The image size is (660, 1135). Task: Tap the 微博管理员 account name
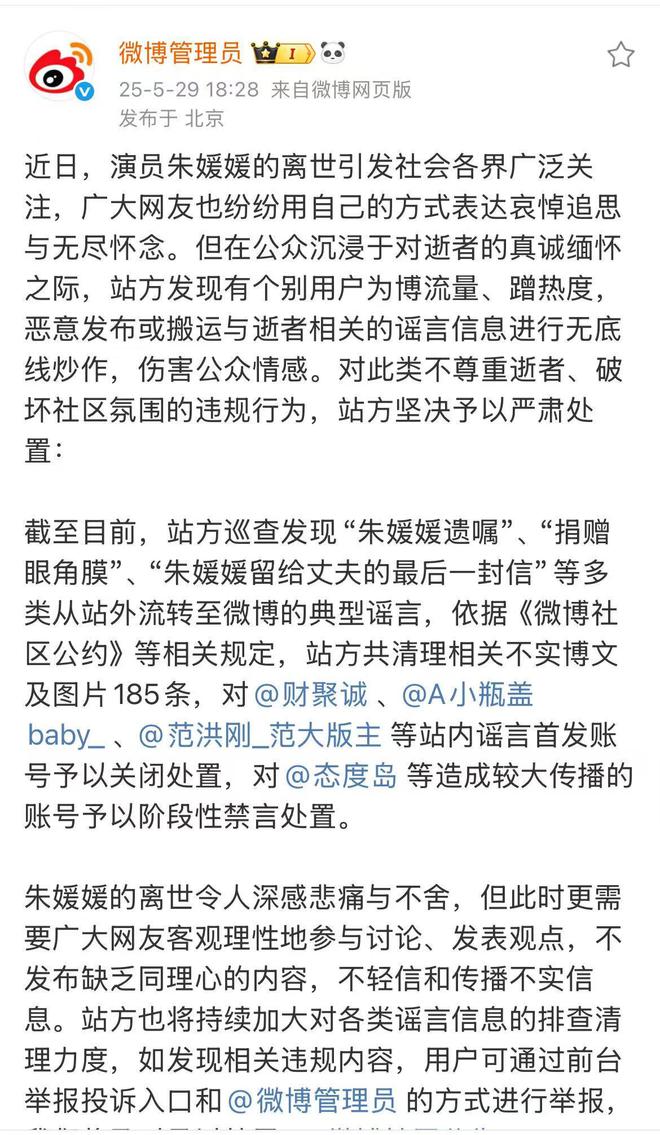(180, 52)
